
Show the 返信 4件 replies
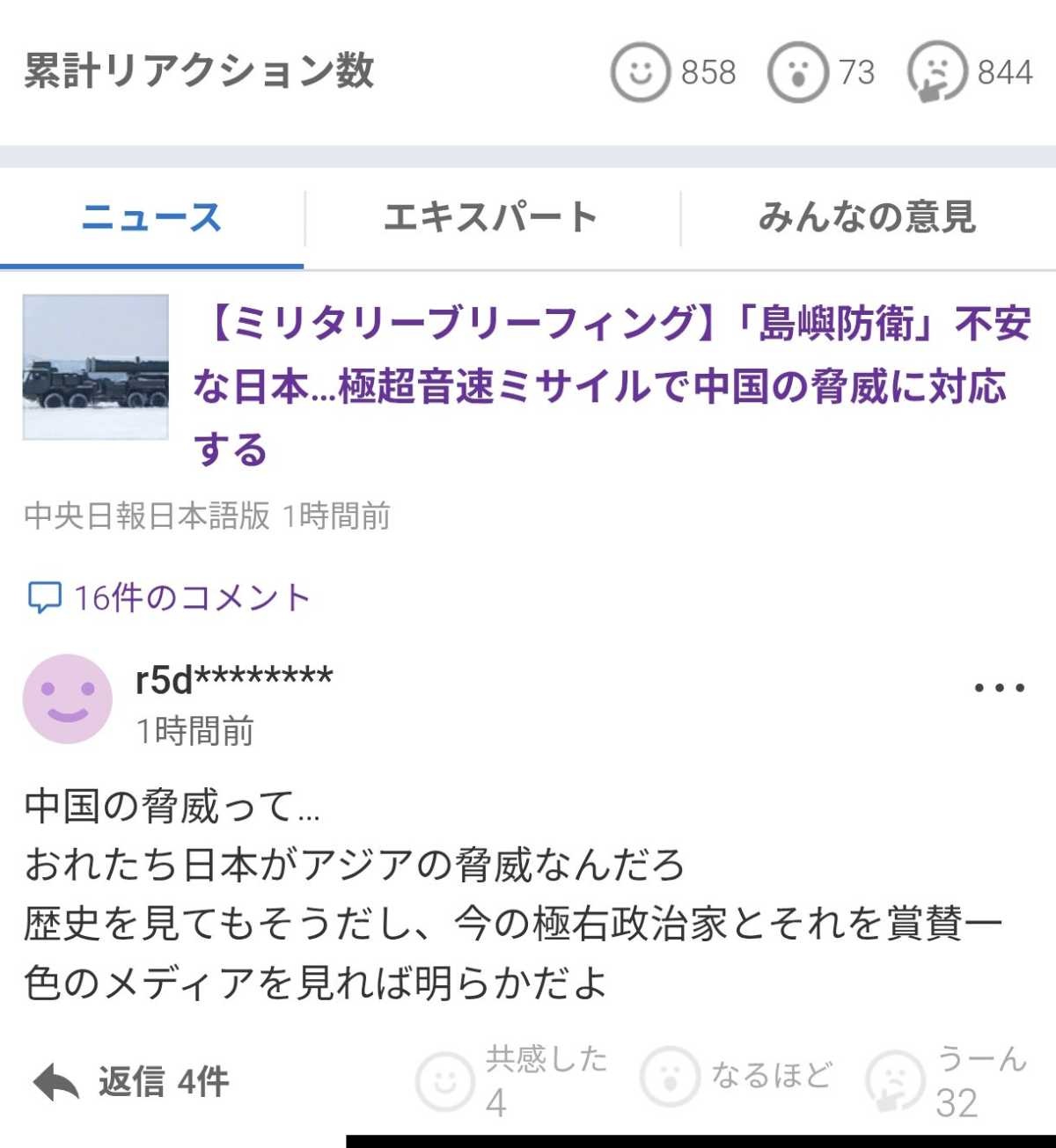[132, 1081]
